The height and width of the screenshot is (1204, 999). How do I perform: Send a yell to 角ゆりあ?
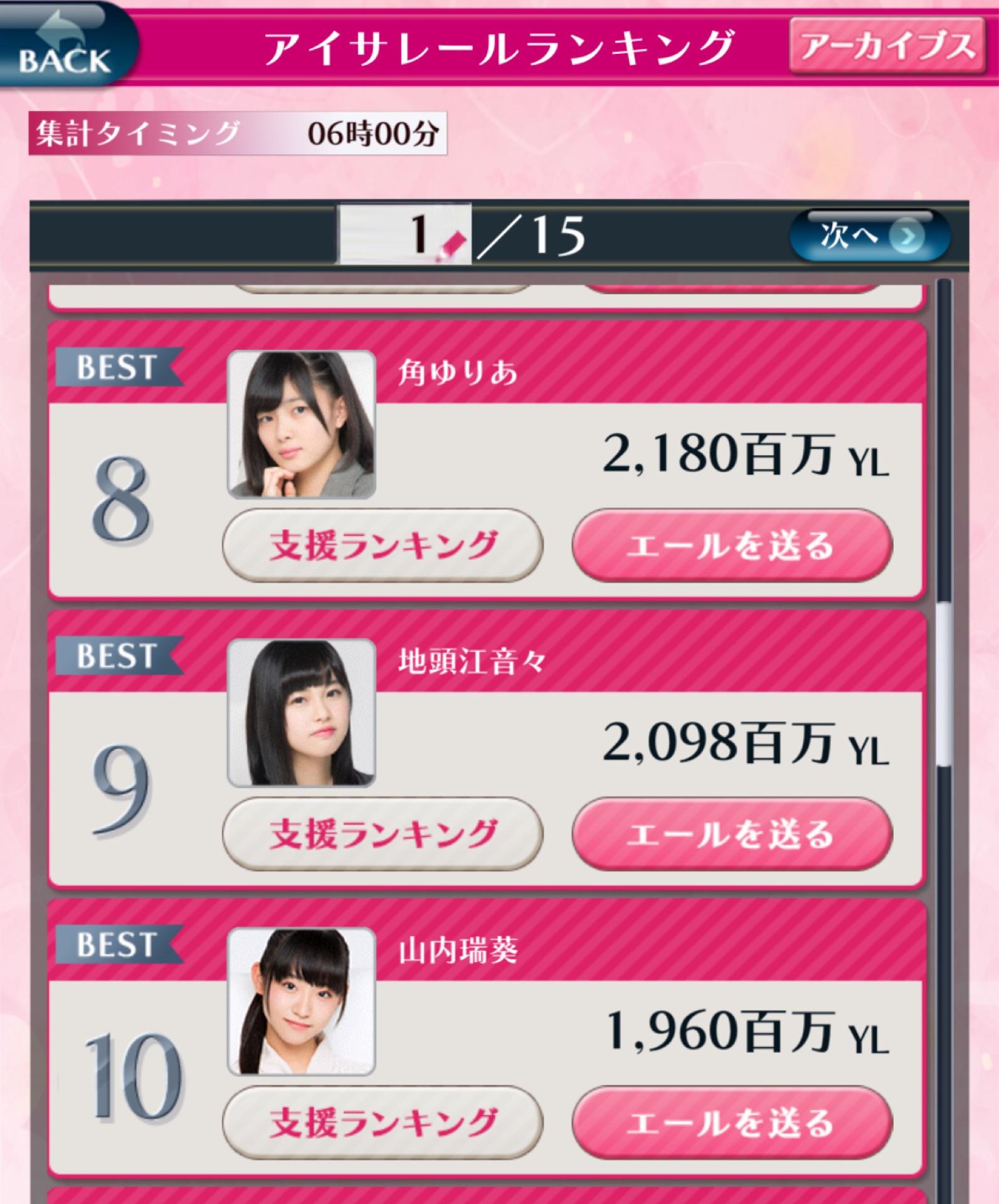tap(731, 545)
